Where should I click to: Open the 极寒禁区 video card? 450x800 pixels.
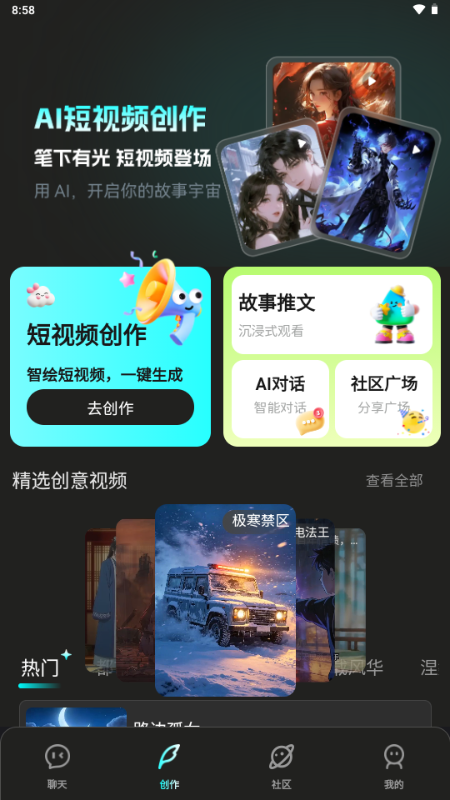pyautogui.click(x=225, y=600)
